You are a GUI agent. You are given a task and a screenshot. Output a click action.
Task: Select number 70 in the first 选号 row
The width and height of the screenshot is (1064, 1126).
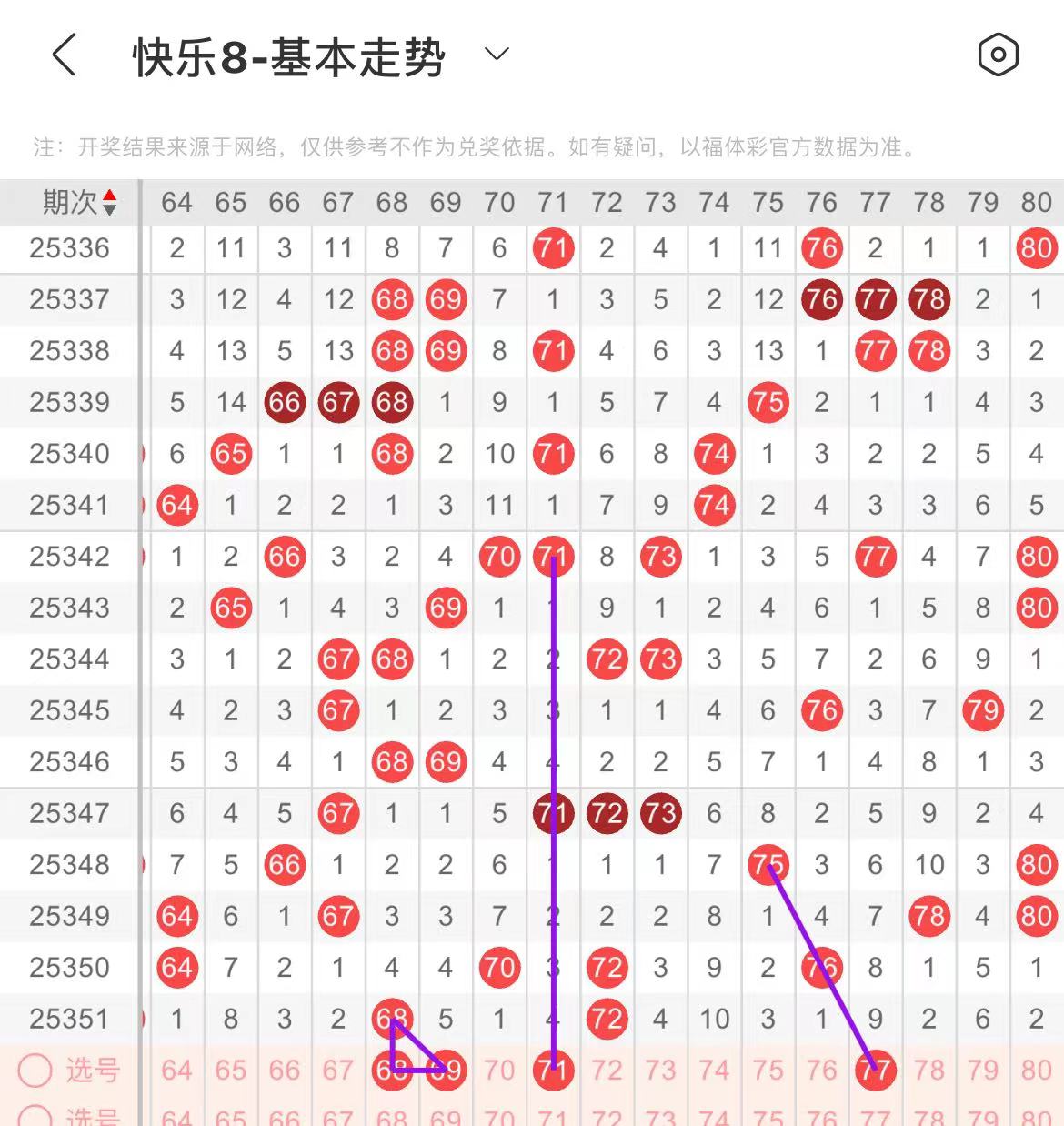point(499,1071)
